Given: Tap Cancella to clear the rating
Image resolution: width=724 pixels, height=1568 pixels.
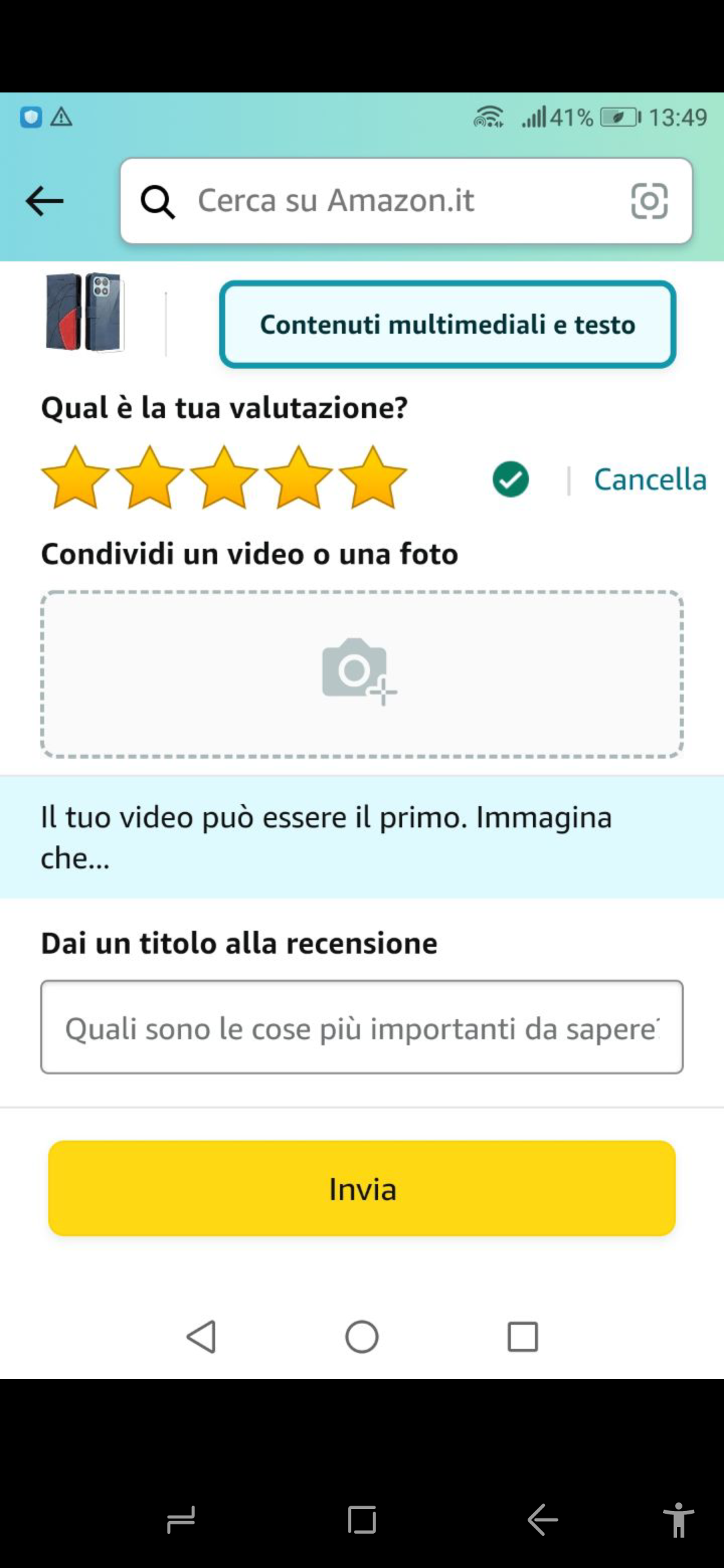Looking at the screenshot, I should tap(650, 480).
